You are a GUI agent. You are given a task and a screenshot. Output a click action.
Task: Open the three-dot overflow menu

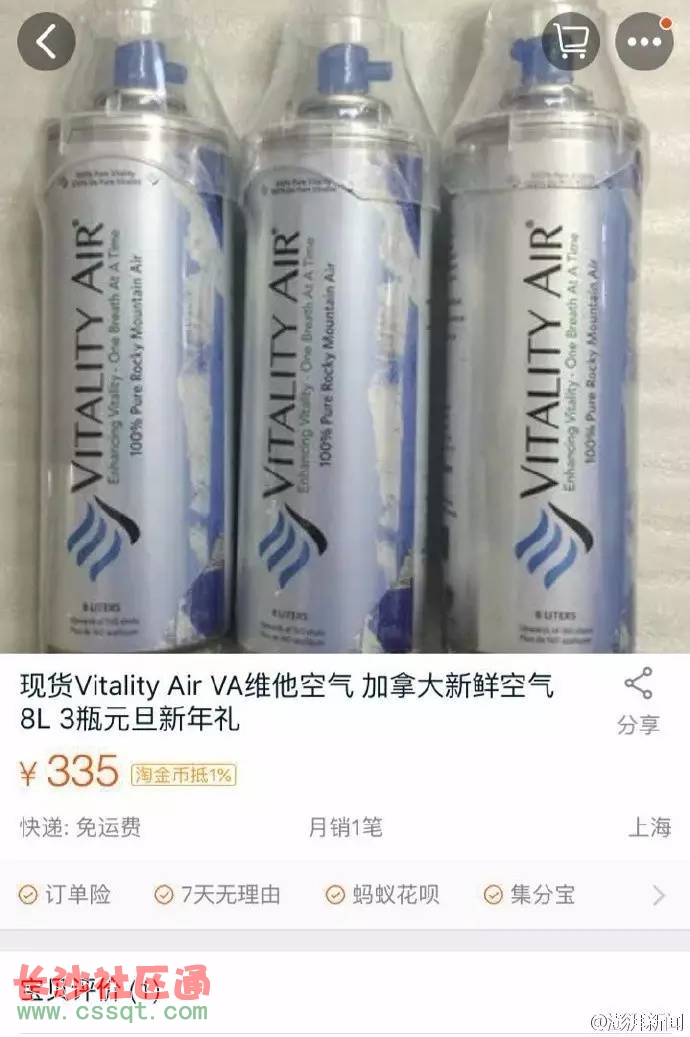click(x=644, y=42)
